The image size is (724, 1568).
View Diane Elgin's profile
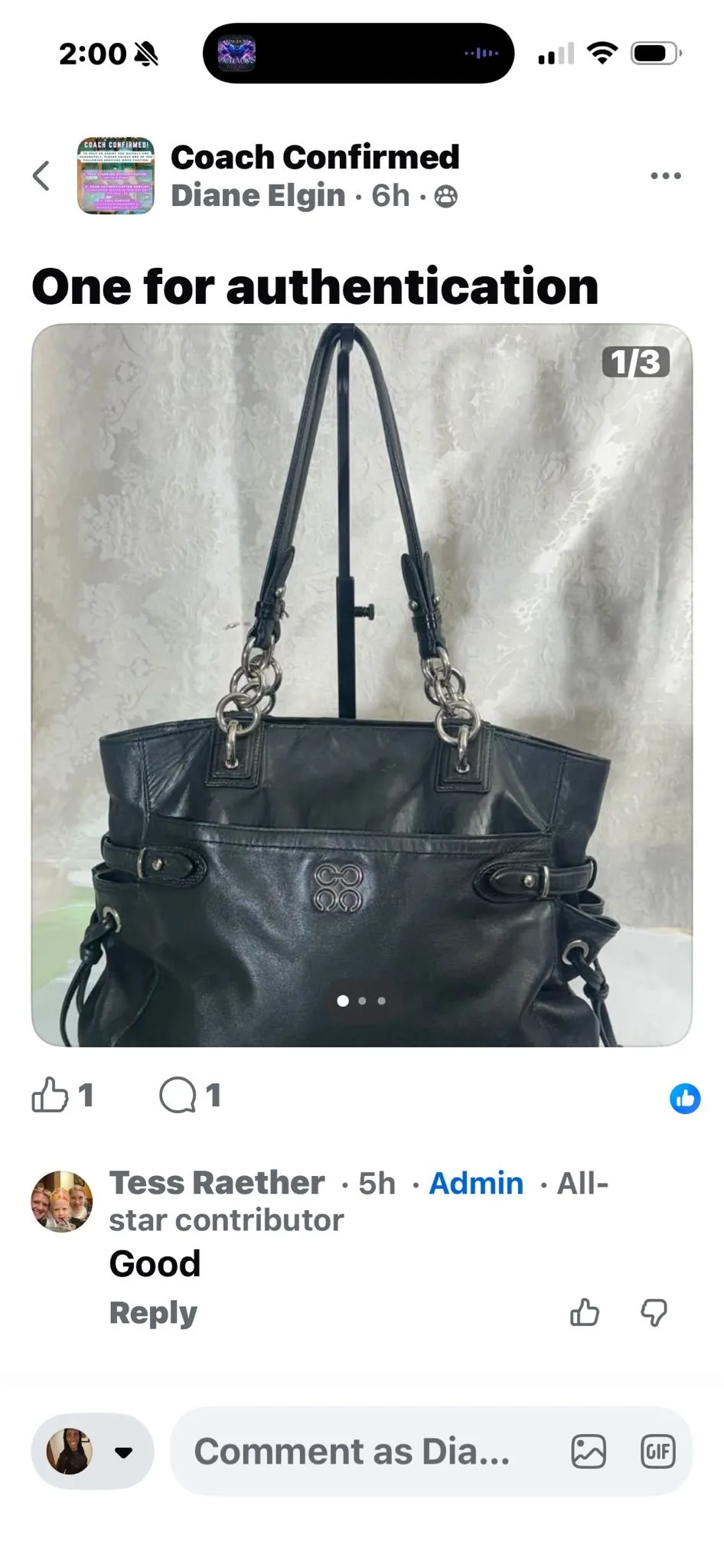pyautogui.click(x=258, y=196)
